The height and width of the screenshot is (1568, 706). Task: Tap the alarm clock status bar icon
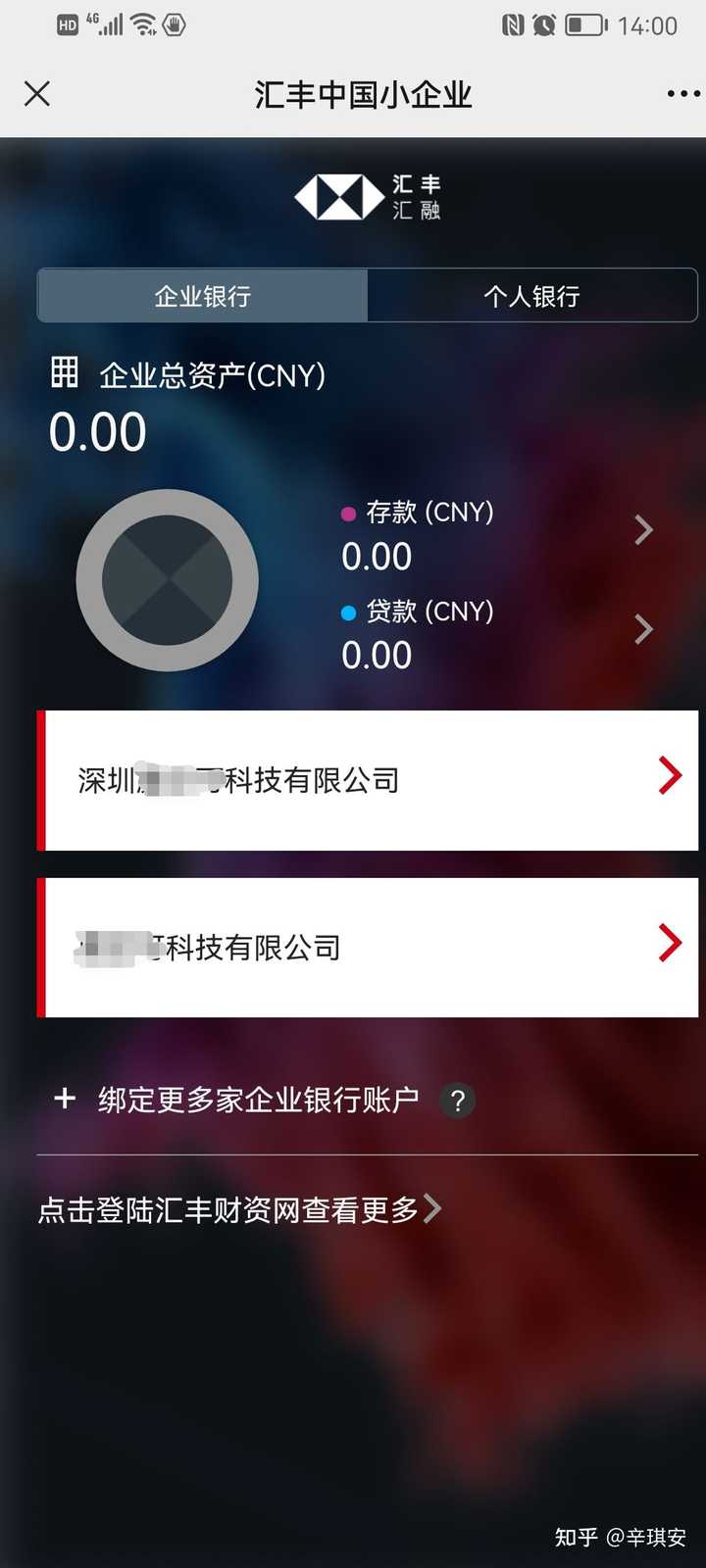click(541, 24)
